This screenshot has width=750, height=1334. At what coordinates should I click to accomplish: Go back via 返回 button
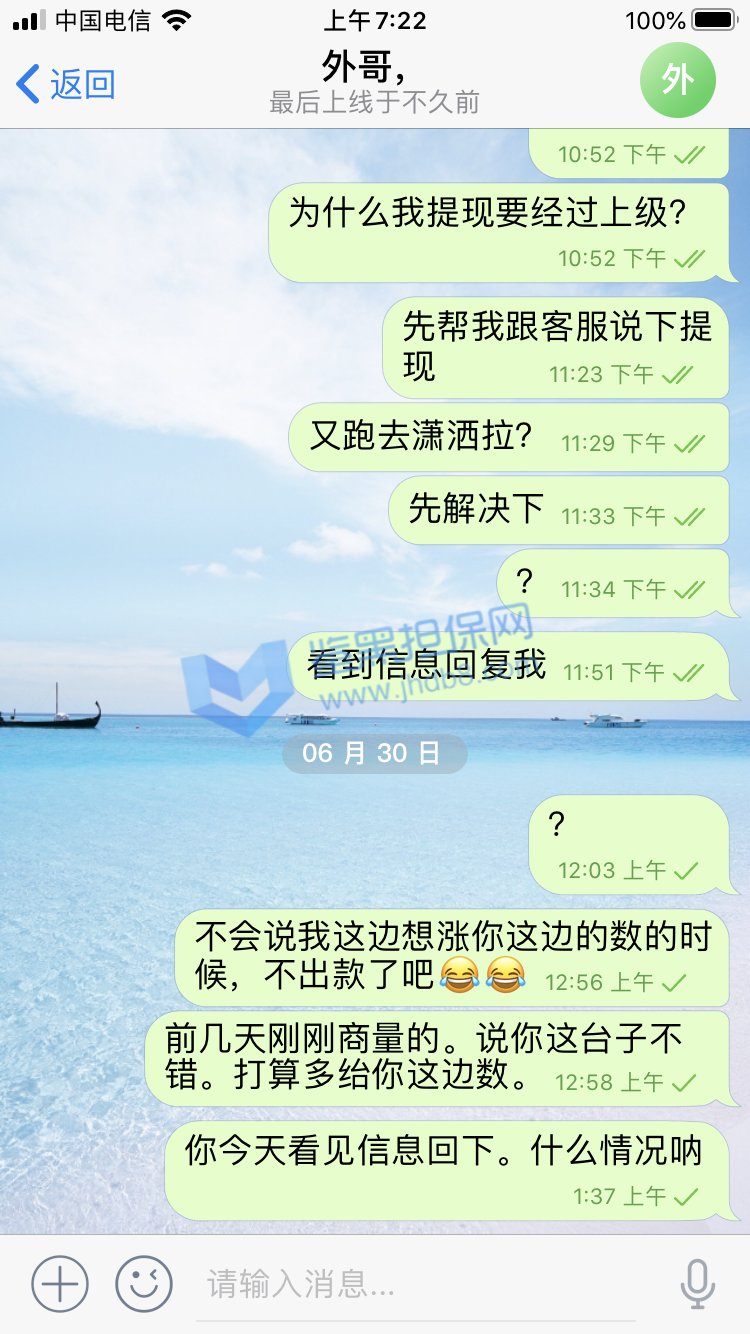pos(66,84)
